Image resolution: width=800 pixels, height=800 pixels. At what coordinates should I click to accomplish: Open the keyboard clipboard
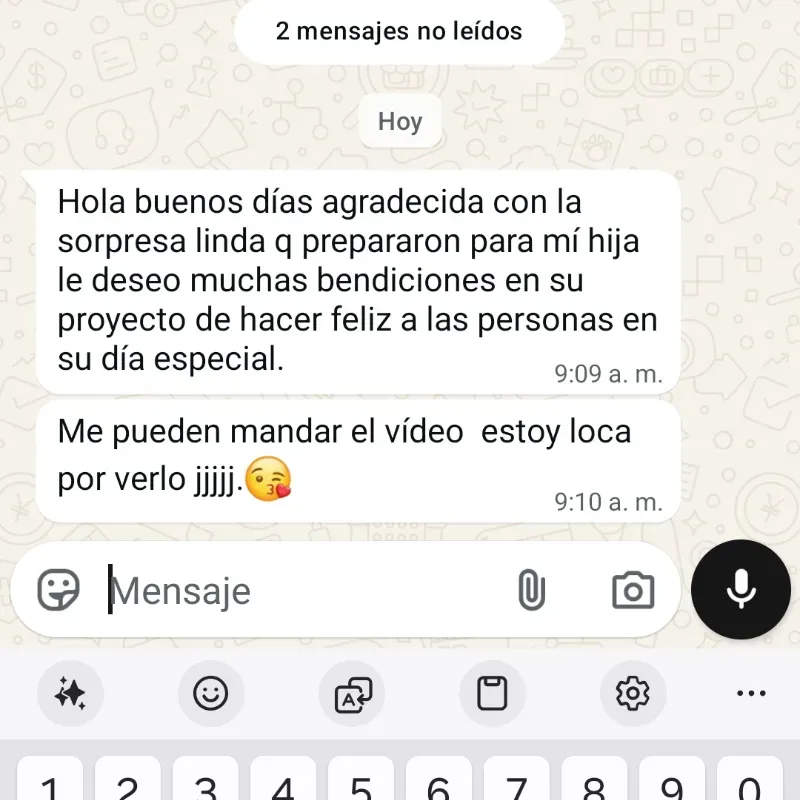(x=492, y=693)
